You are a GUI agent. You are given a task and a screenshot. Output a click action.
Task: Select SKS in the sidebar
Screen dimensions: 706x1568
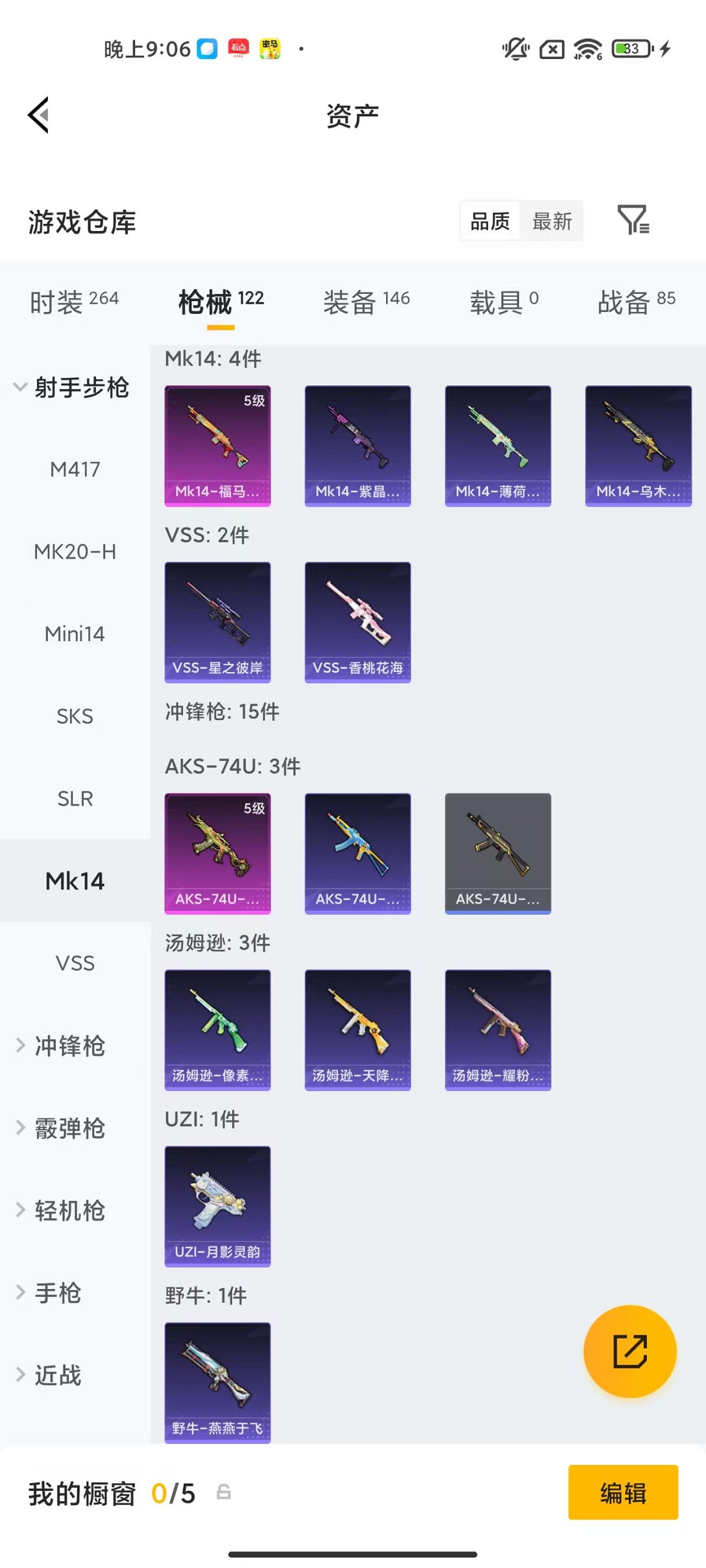coord(75,716)
